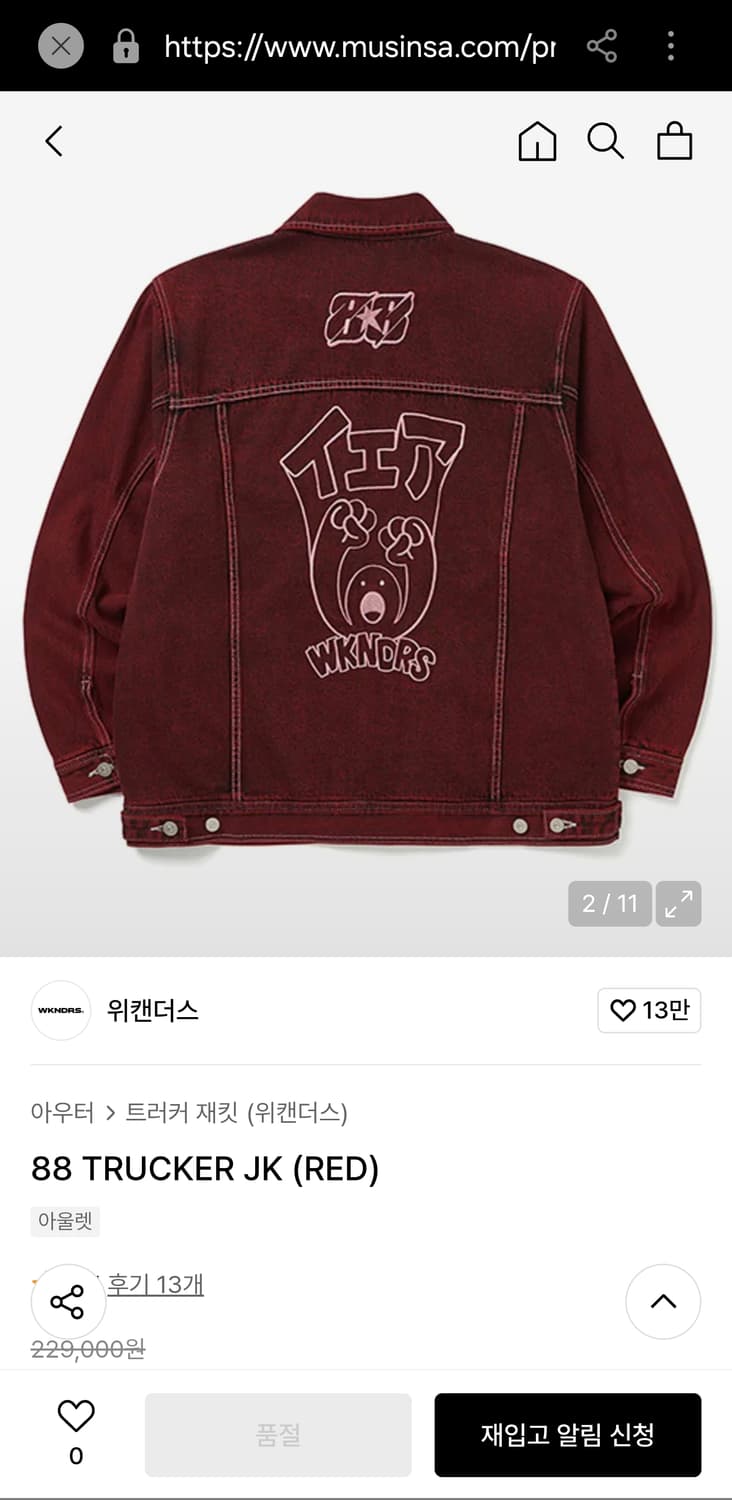Go back with the left chevron arrow
This screenshot has width=732, height=1500.
click(54, 142)
